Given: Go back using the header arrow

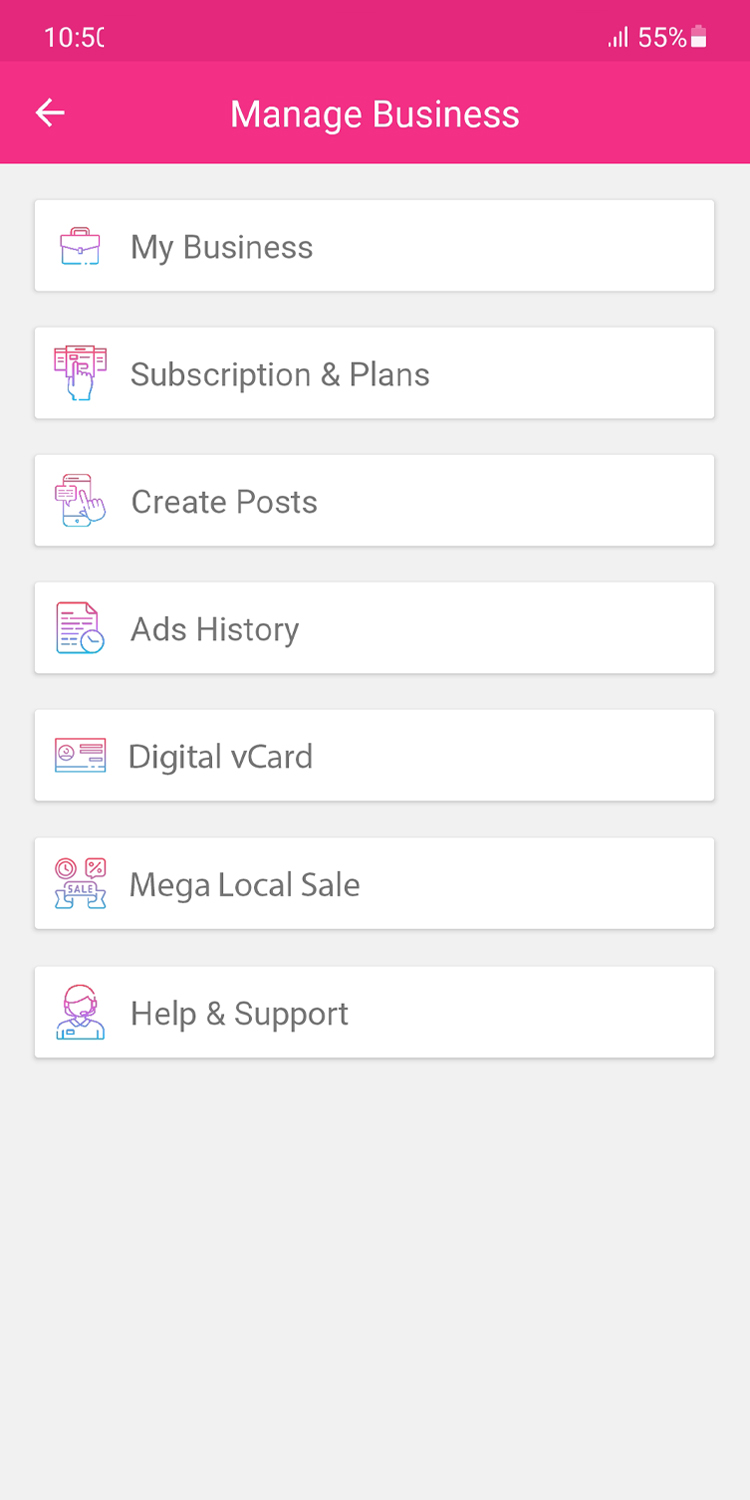Looking at the screenshot, I should click(50, 113).
